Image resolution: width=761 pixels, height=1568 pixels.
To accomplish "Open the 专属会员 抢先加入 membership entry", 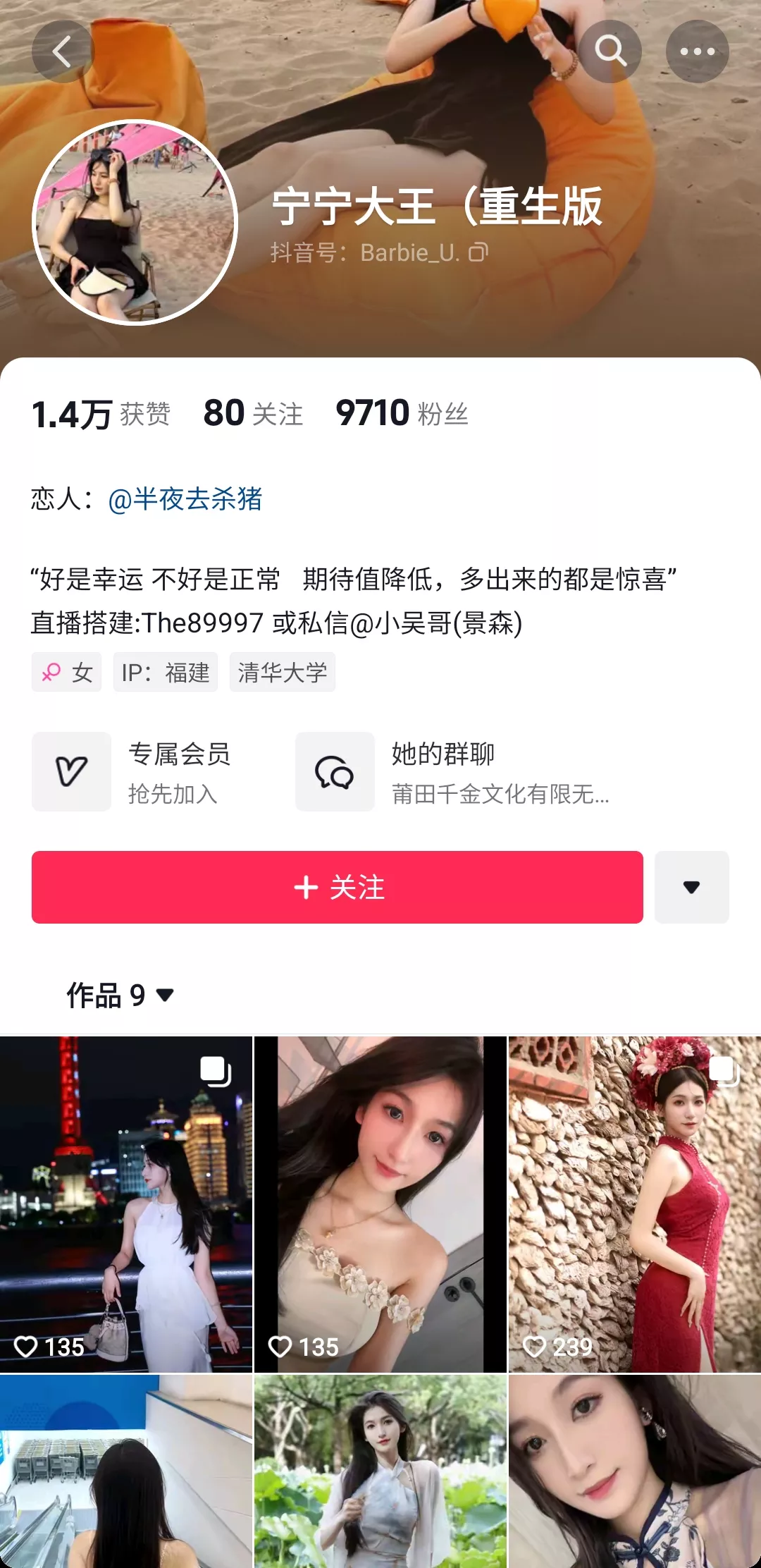I will click(132, 772).
